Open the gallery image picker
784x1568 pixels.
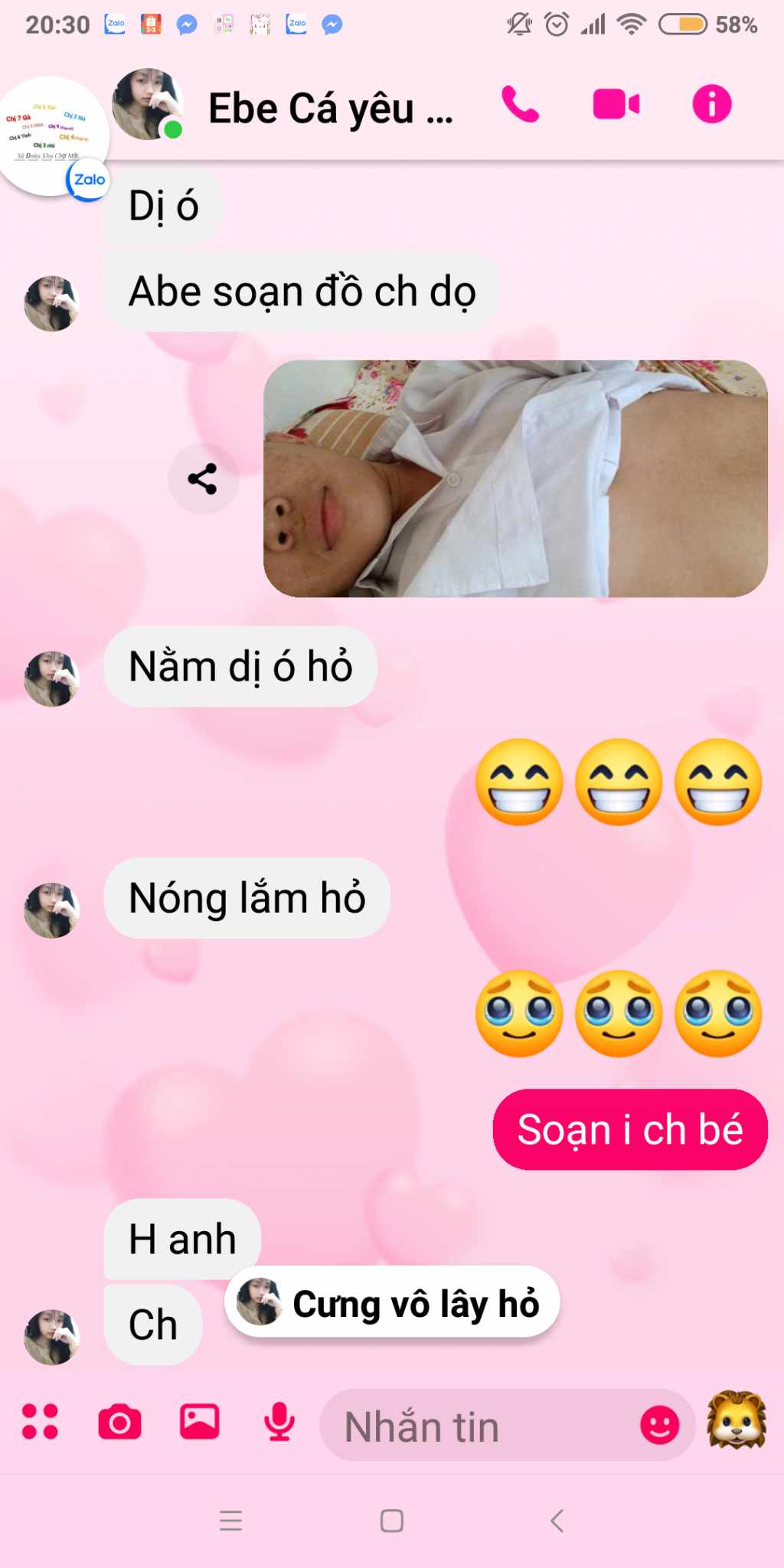[200, 1423]
